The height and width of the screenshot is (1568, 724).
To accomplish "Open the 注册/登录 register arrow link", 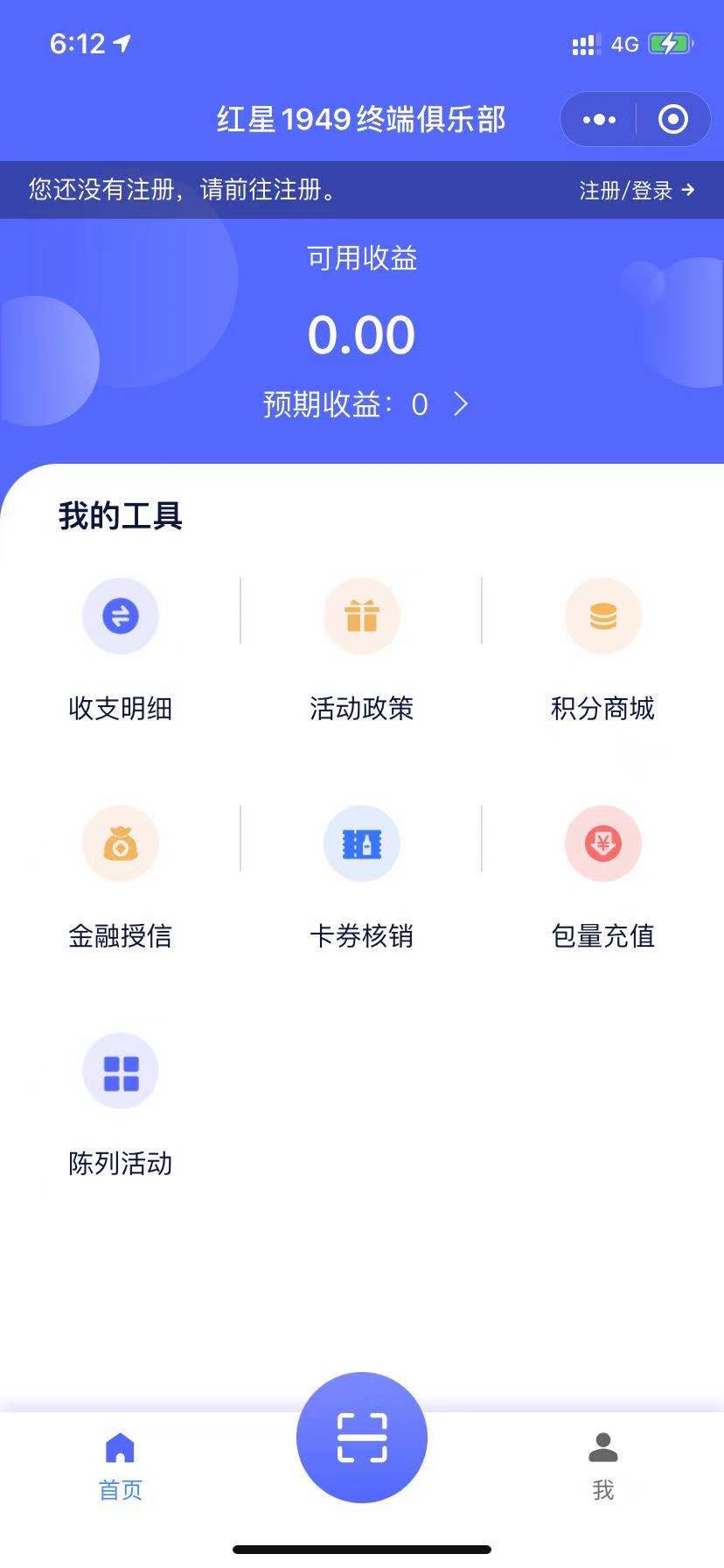I will 690,189.
